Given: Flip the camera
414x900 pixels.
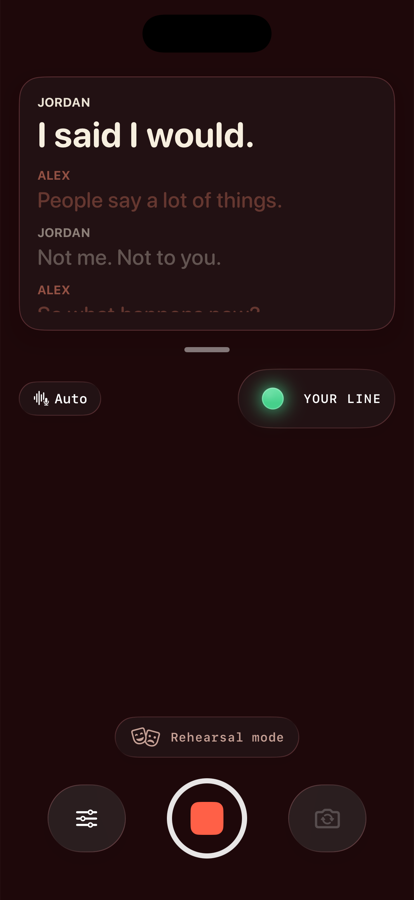Looking at the screenshot, I should click(327, 818).
